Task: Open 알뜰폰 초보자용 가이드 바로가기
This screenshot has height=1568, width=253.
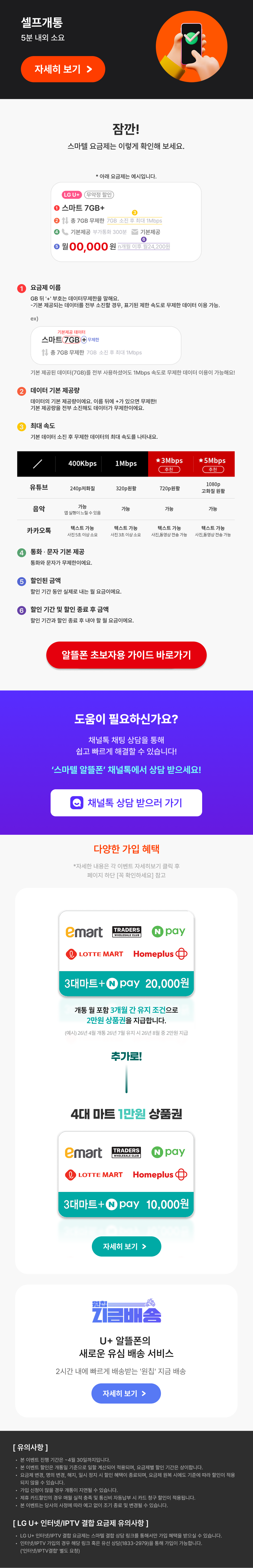Action: pos(126,655)
